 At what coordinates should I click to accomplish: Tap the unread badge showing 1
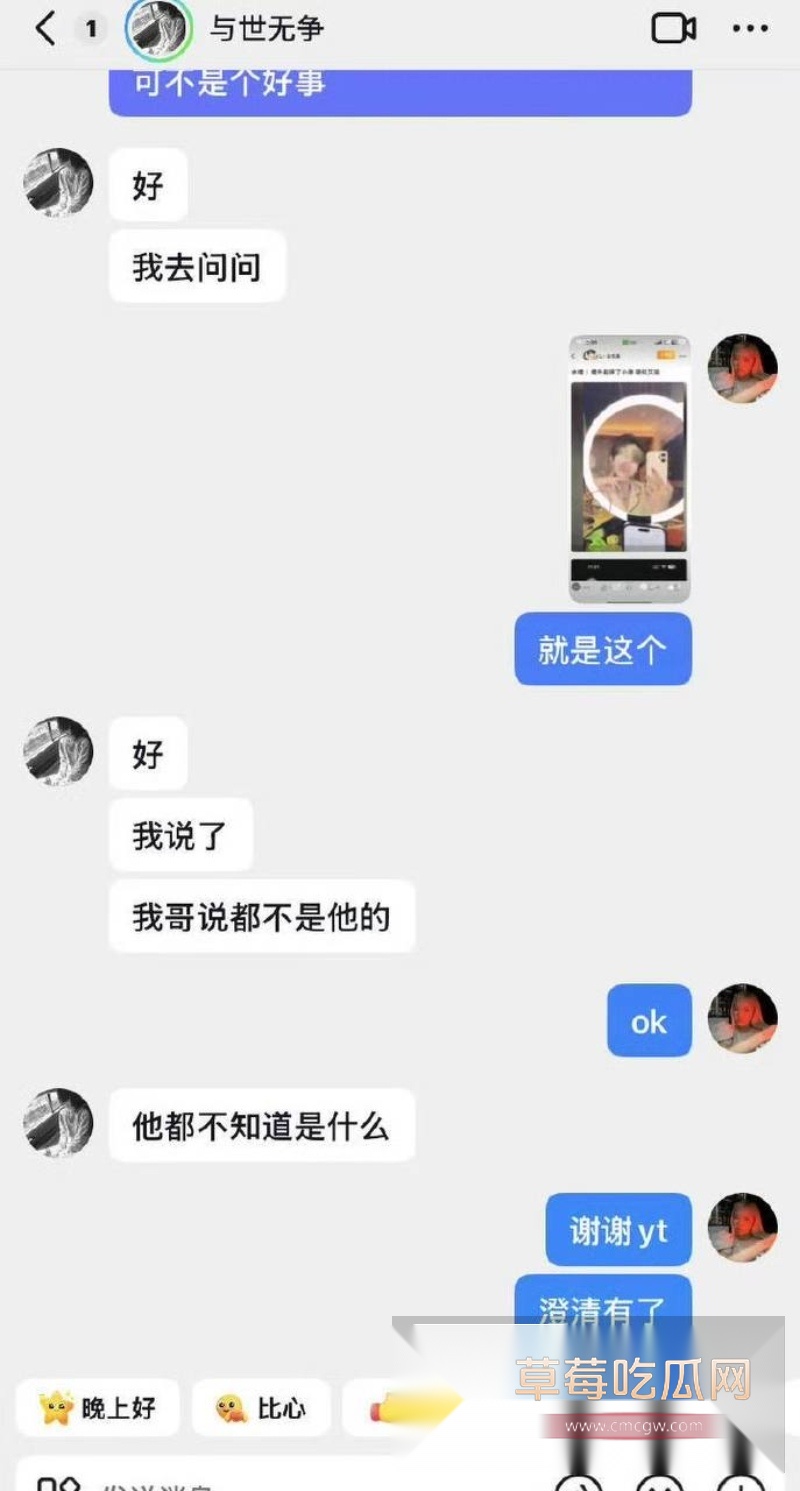[x=91, y=29]
